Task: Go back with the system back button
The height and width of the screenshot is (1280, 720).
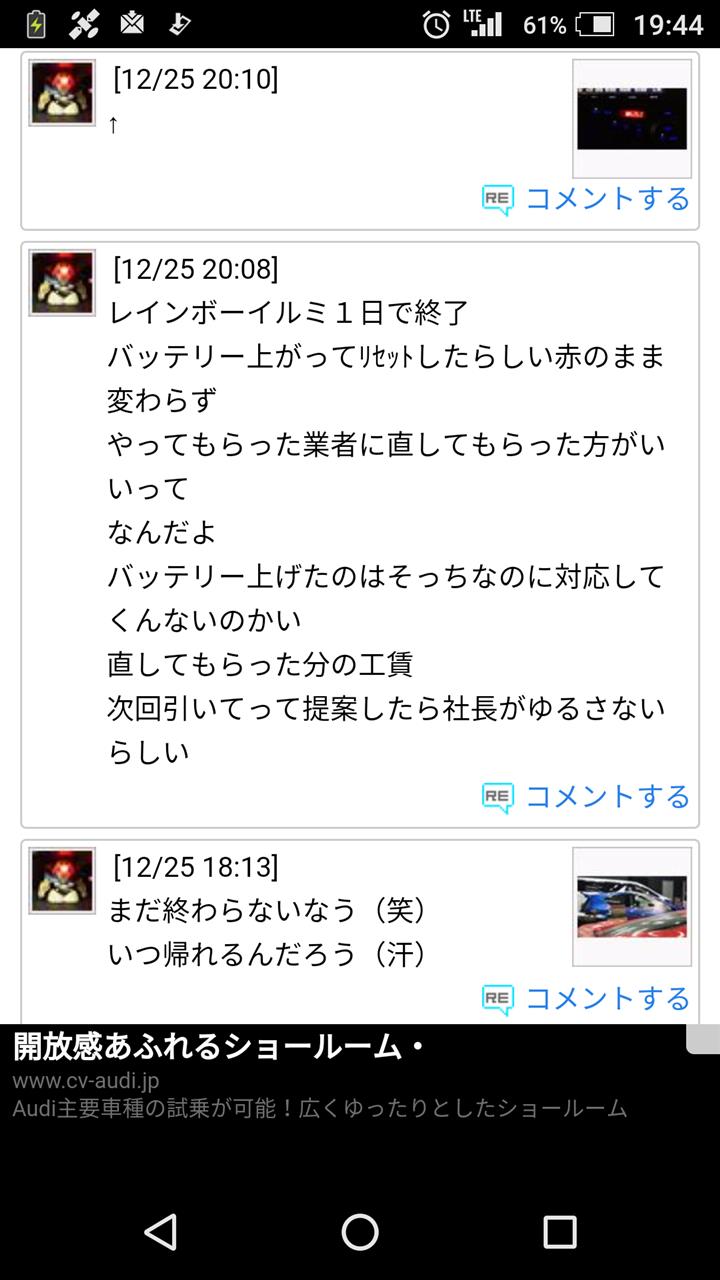Action: click(x=160, y=1232)
